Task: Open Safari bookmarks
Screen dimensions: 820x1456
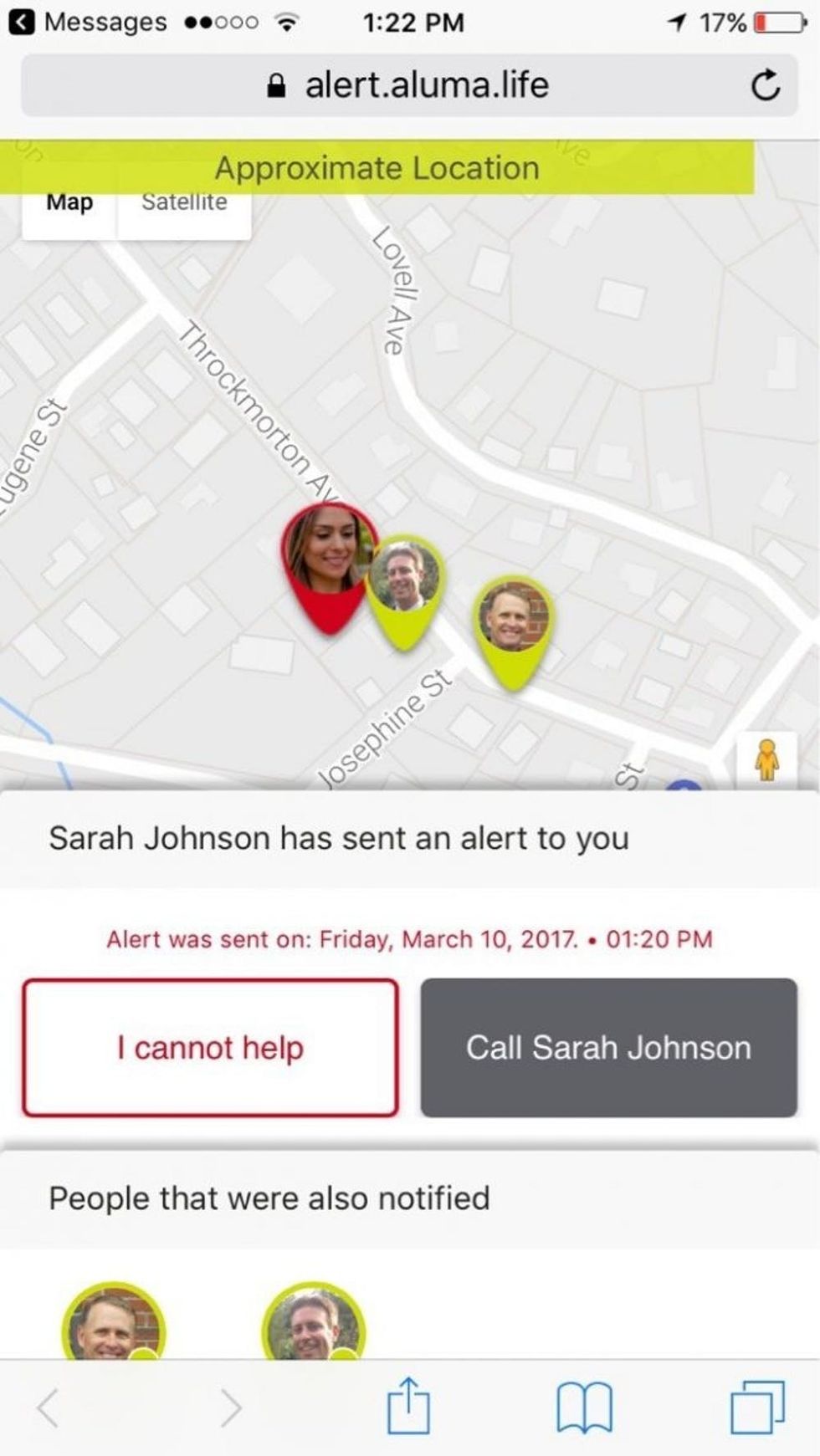Action: [585, 1407]
